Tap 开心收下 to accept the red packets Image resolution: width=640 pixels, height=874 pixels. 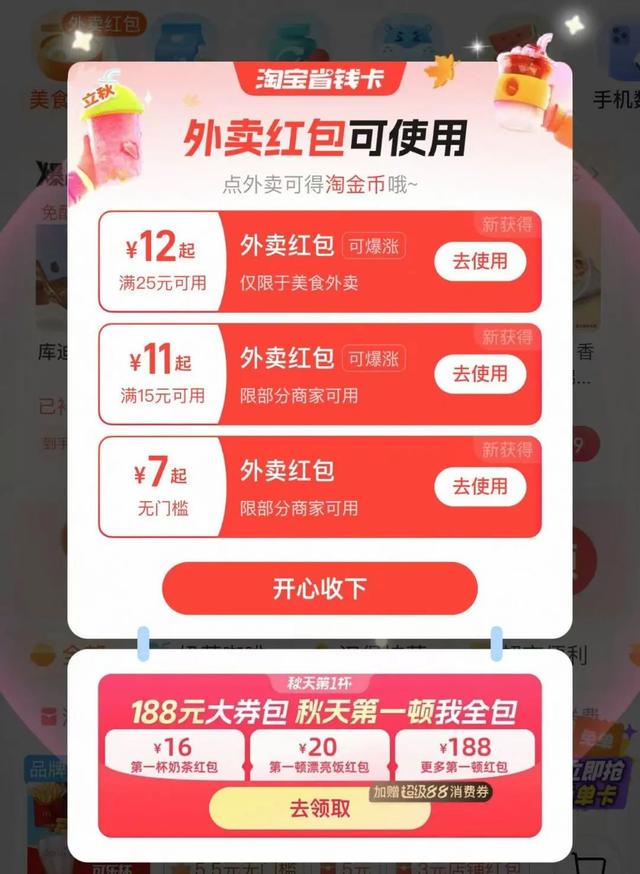[320, 588]
